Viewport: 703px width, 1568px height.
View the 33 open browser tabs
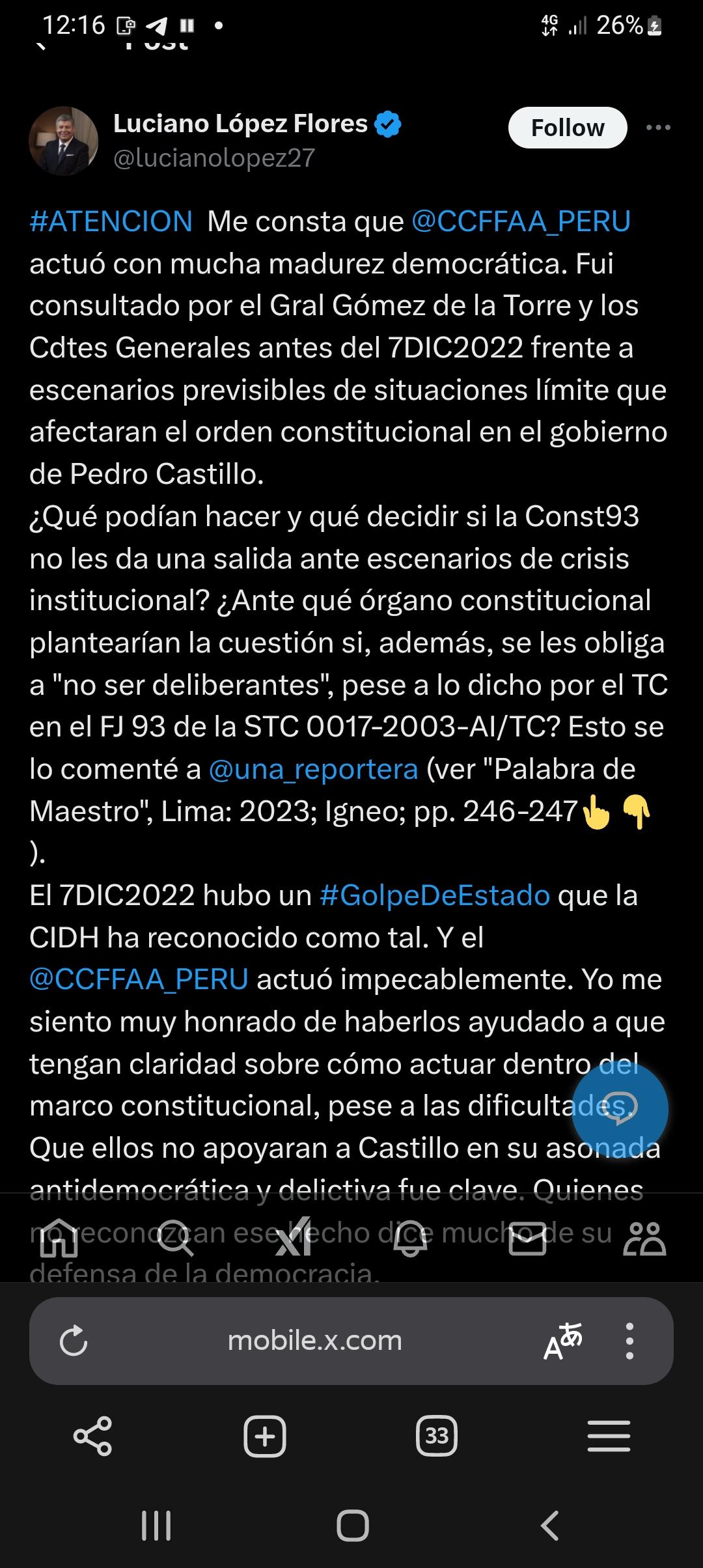[x=436, y=1436]
